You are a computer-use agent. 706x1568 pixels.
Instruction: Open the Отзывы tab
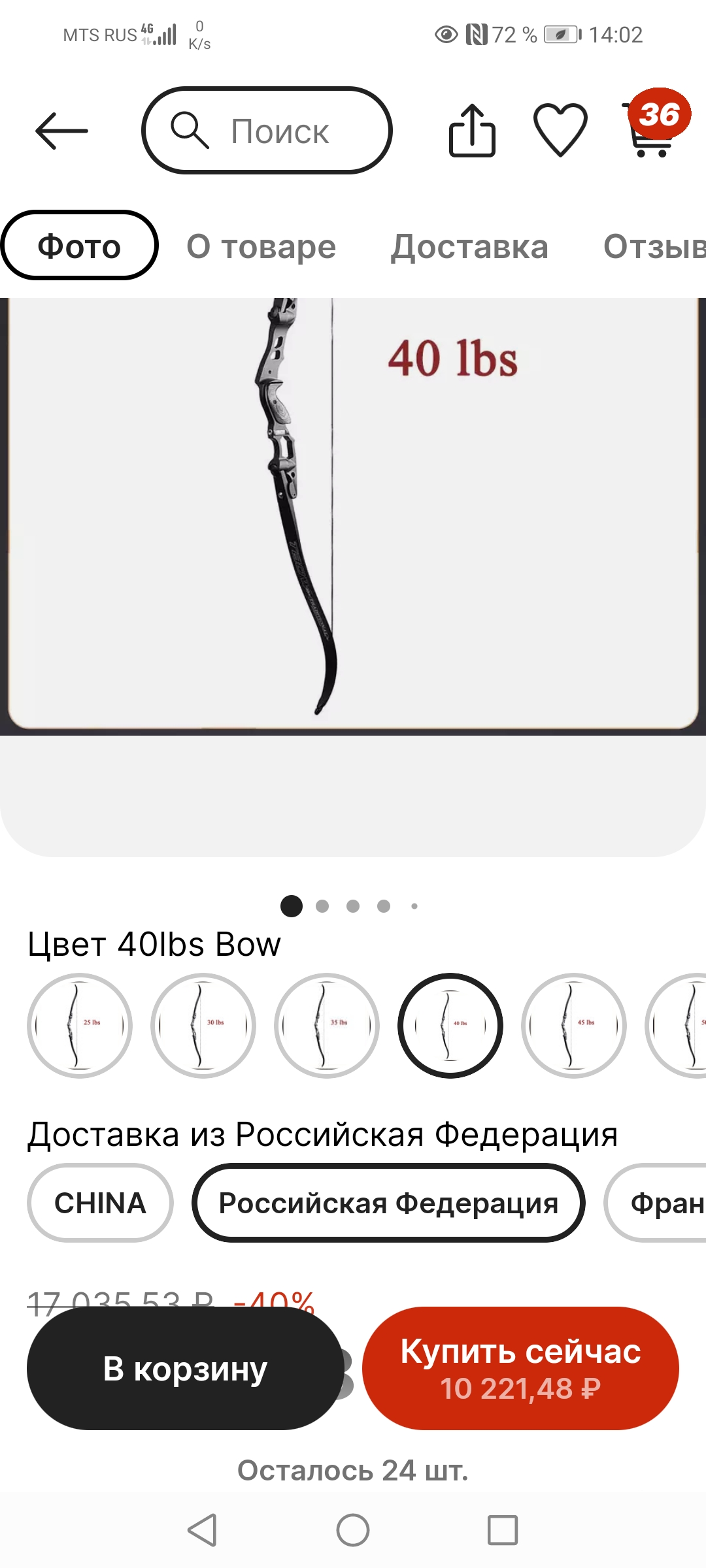pos(654,246)
